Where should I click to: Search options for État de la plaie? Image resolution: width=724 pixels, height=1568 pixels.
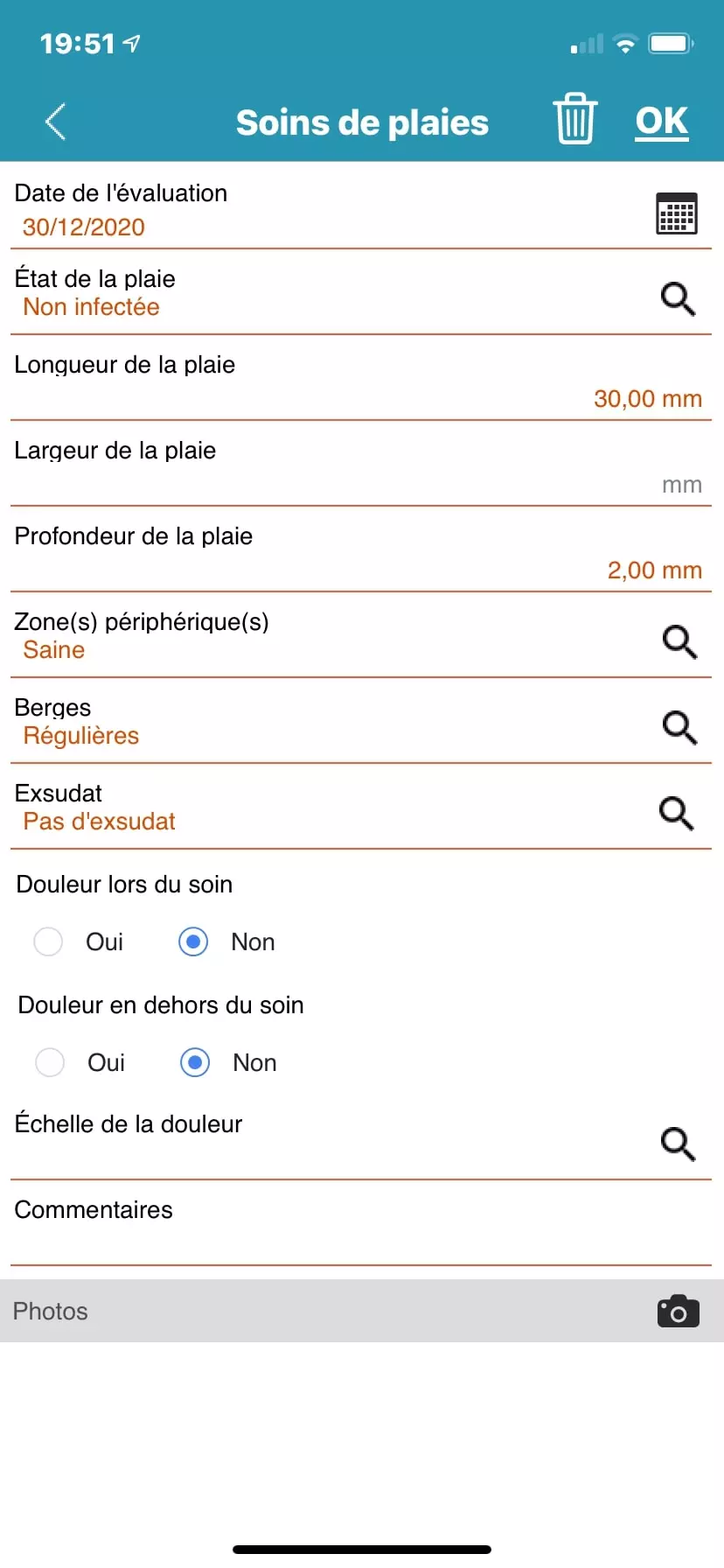pos(678,299)
